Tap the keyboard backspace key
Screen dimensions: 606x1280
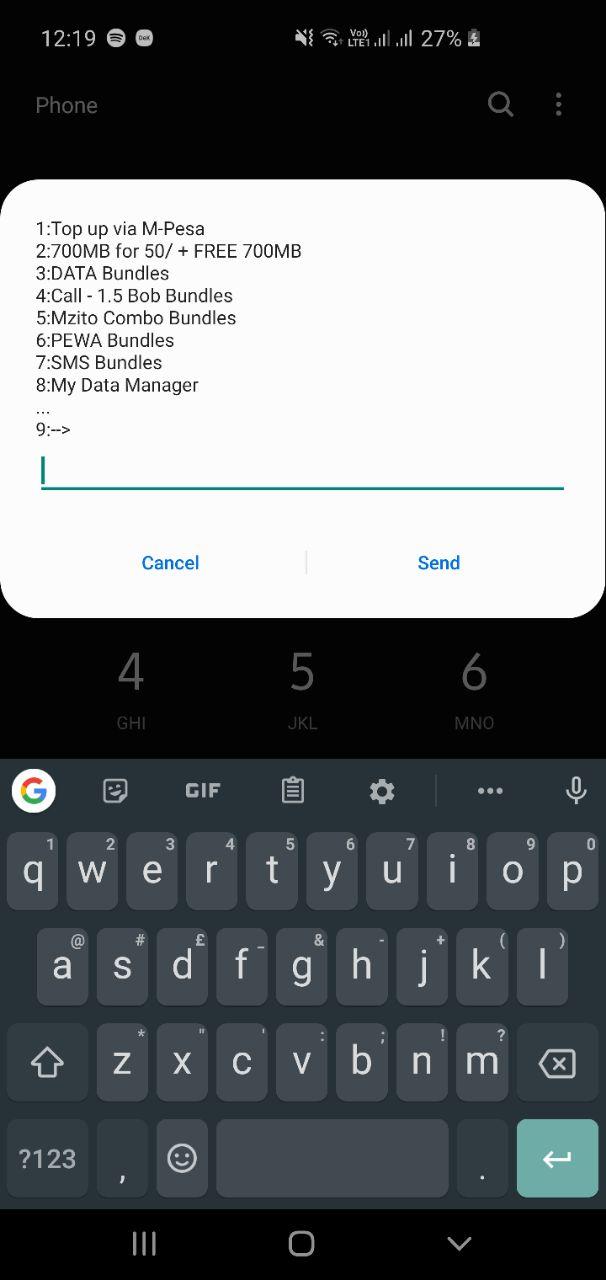click(x=557, y=1064)
